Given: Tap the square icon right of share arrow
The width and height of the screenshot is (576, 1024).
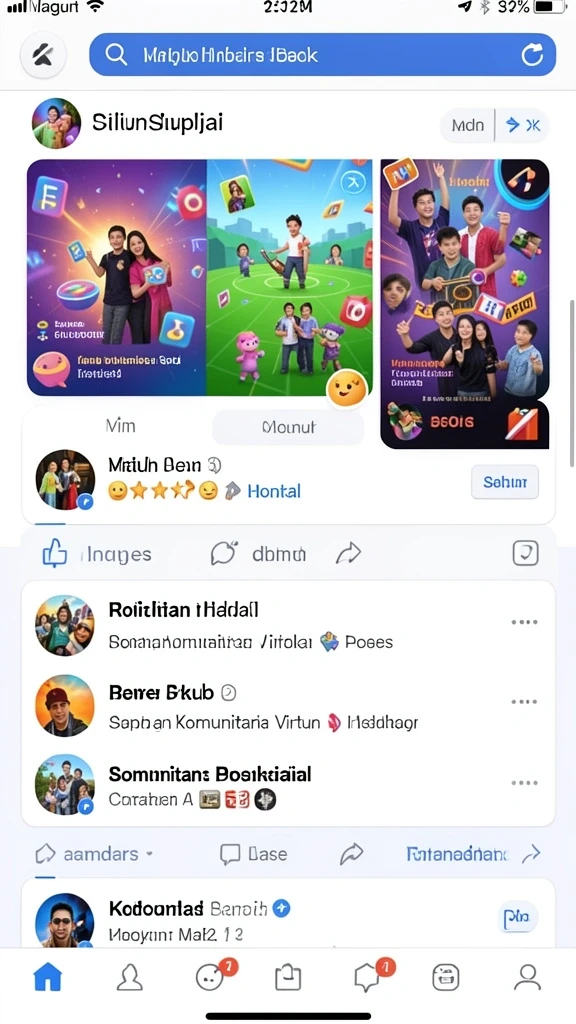Looking at the screenshot, I should point(525,553).
